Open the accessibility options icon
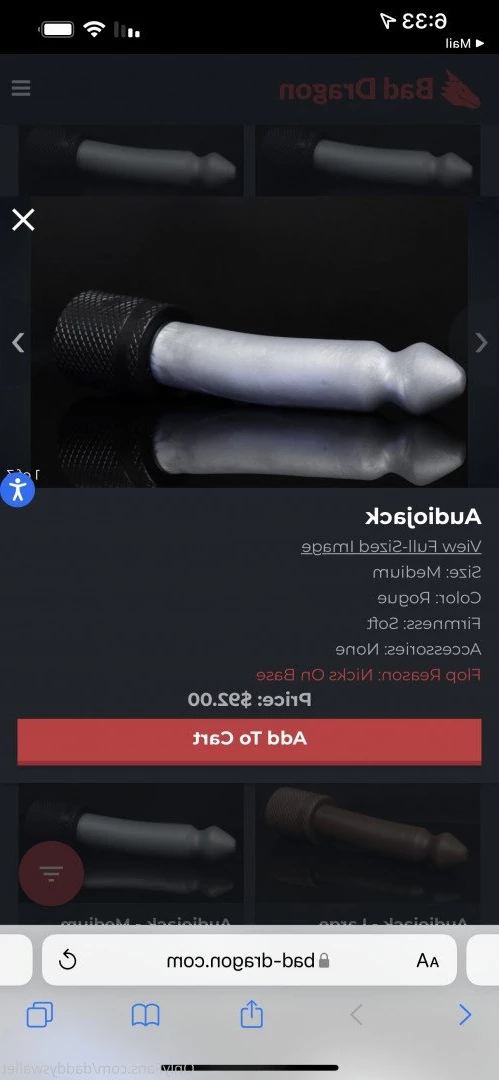 [x=17, y=490]
